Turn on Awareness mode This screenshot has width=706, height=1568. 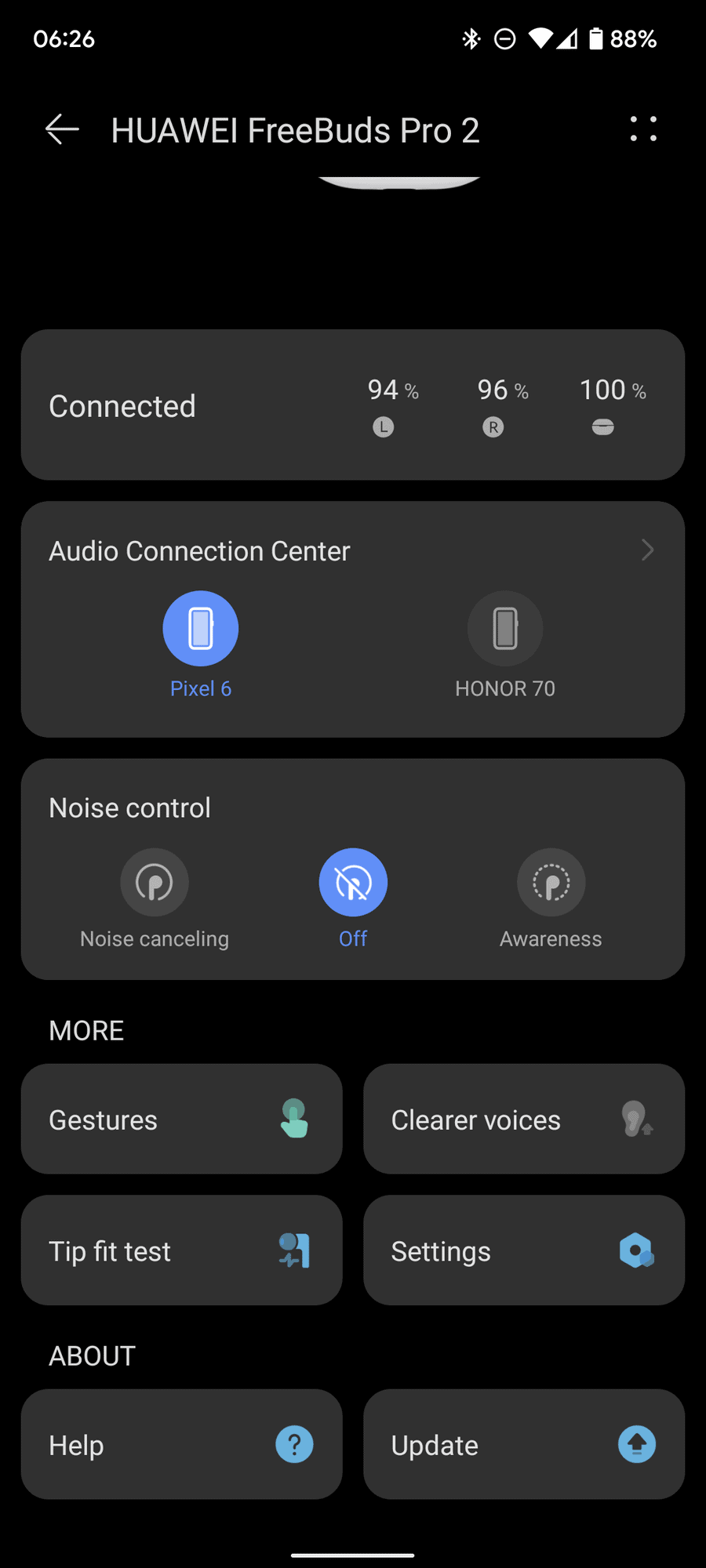551,883
